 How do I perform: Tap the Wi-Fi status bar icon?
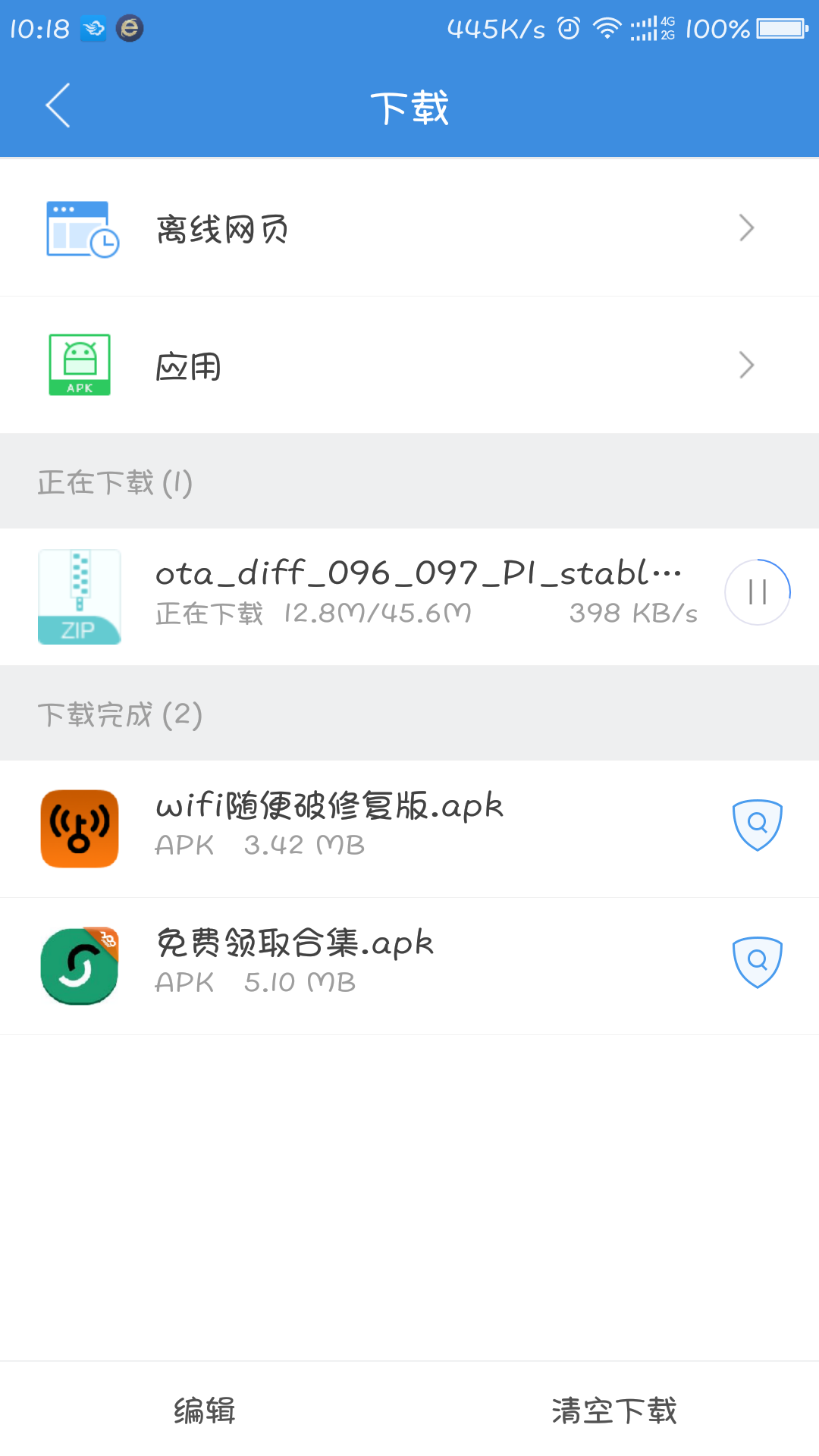tap(606, 29)
